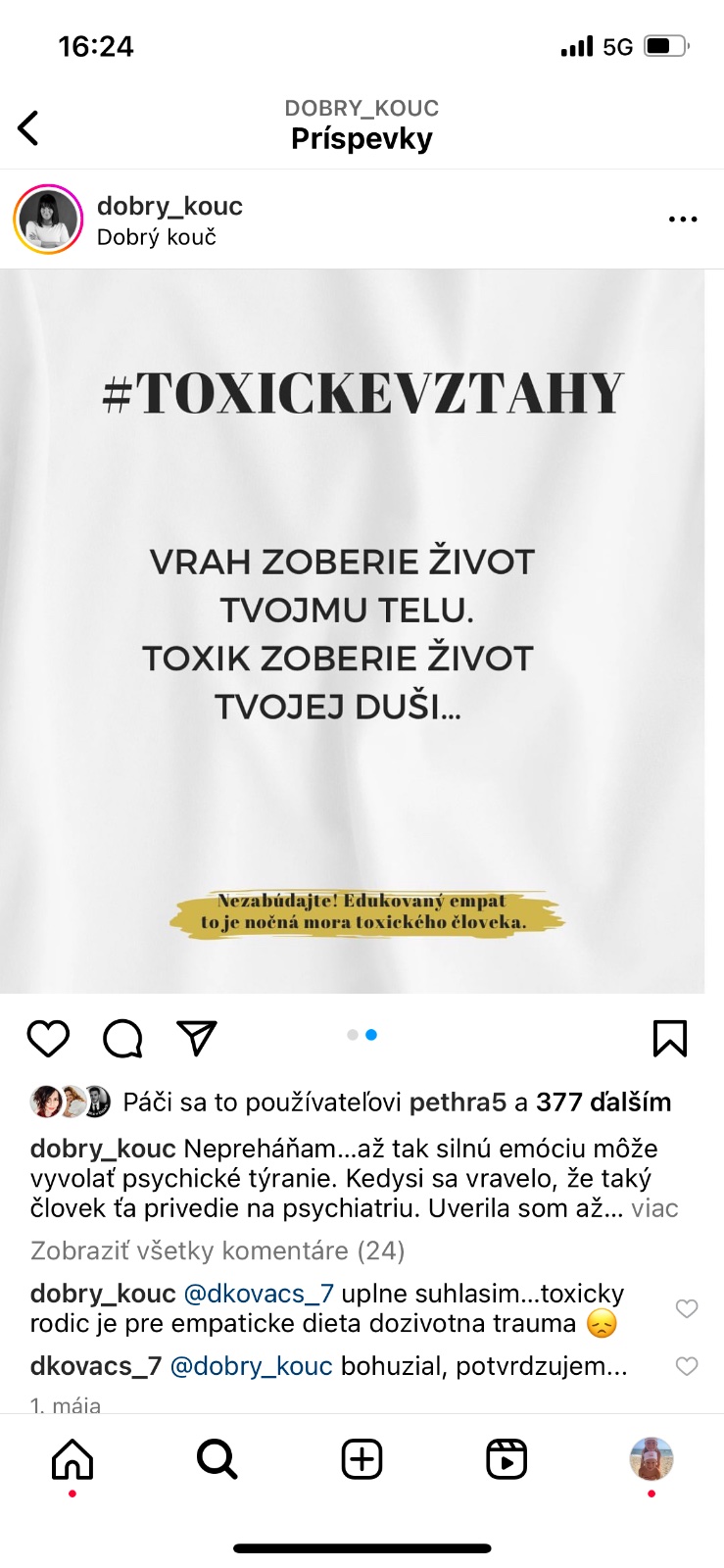Share the post with the paper plane
The image size is (724, 1568).
[197, 1038]
